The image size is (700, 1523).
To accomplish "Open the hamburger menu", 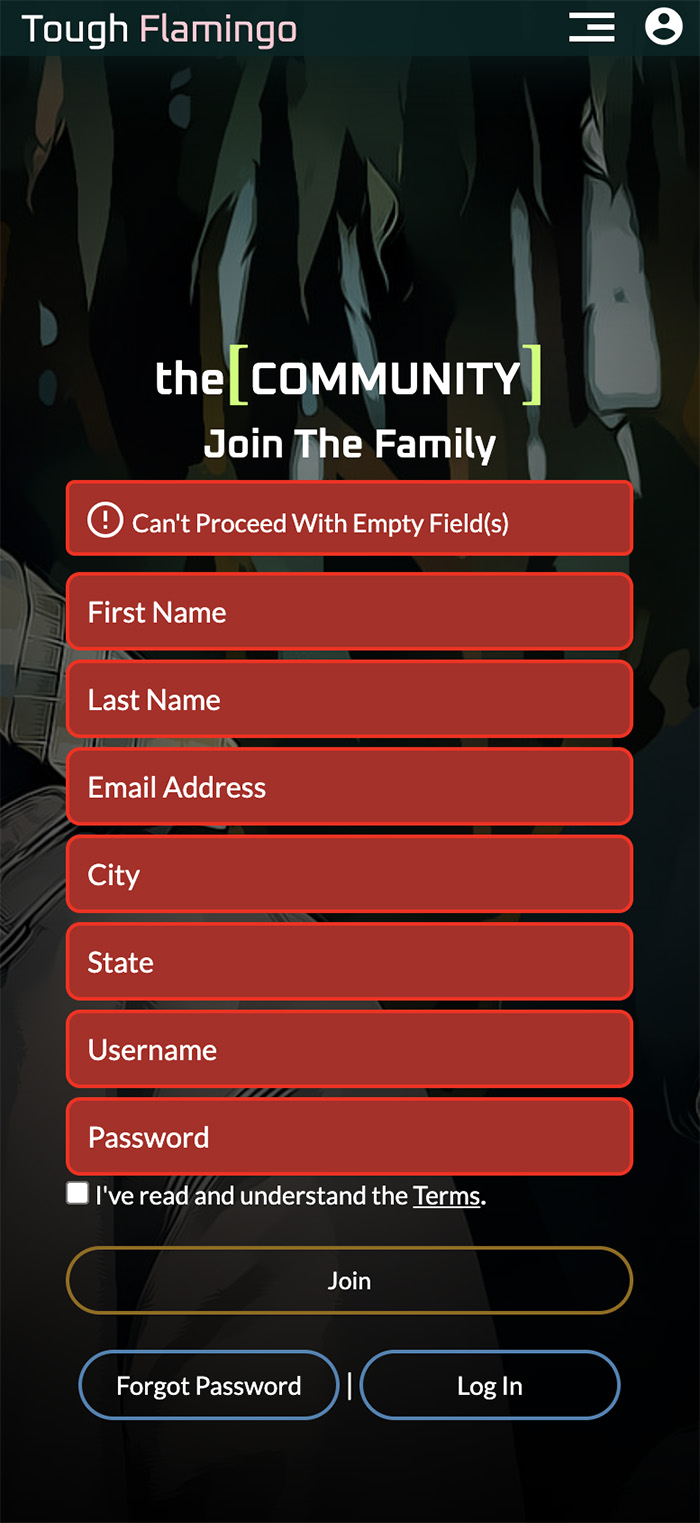I will pos(591,27).
